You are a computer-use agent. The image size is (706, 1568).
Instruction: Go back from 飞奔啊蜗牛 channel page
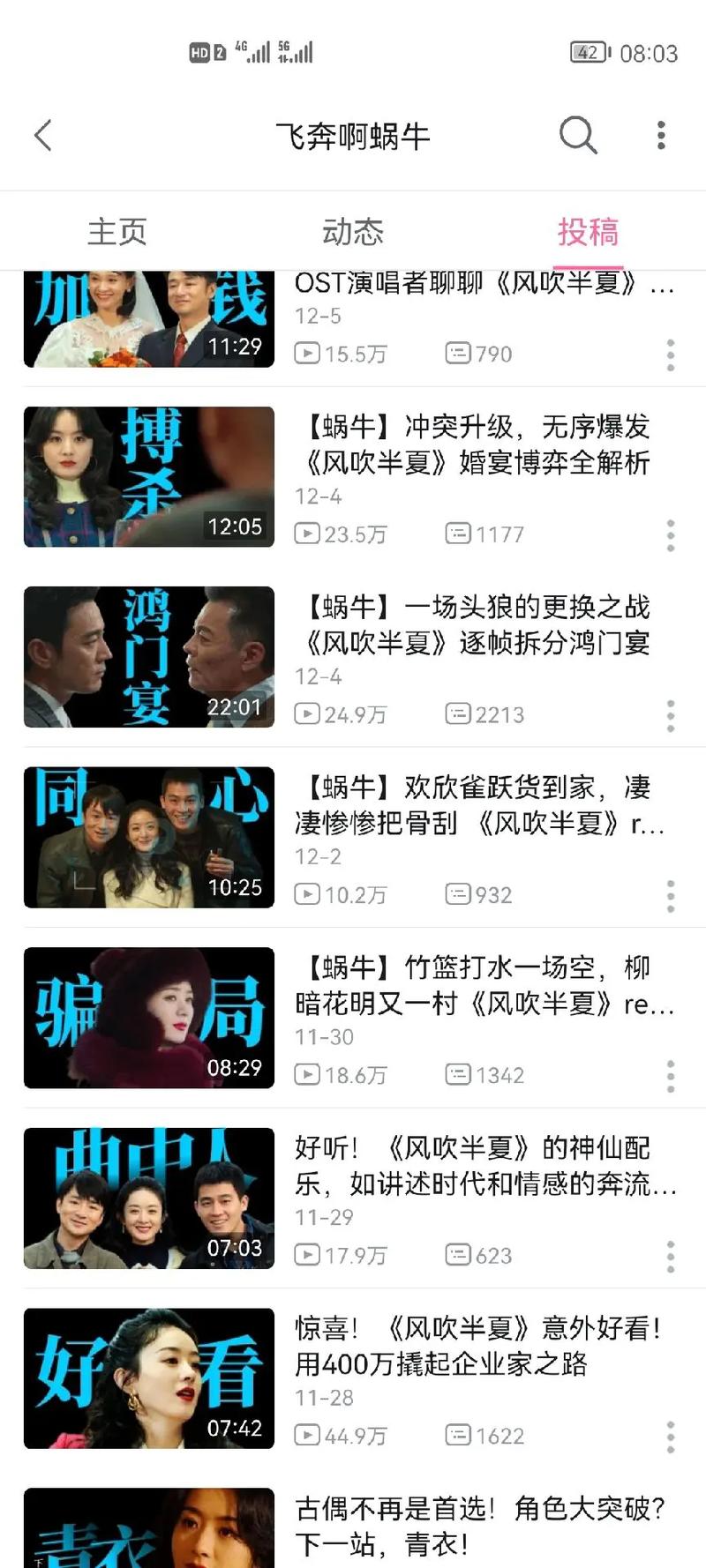point(43,136)
